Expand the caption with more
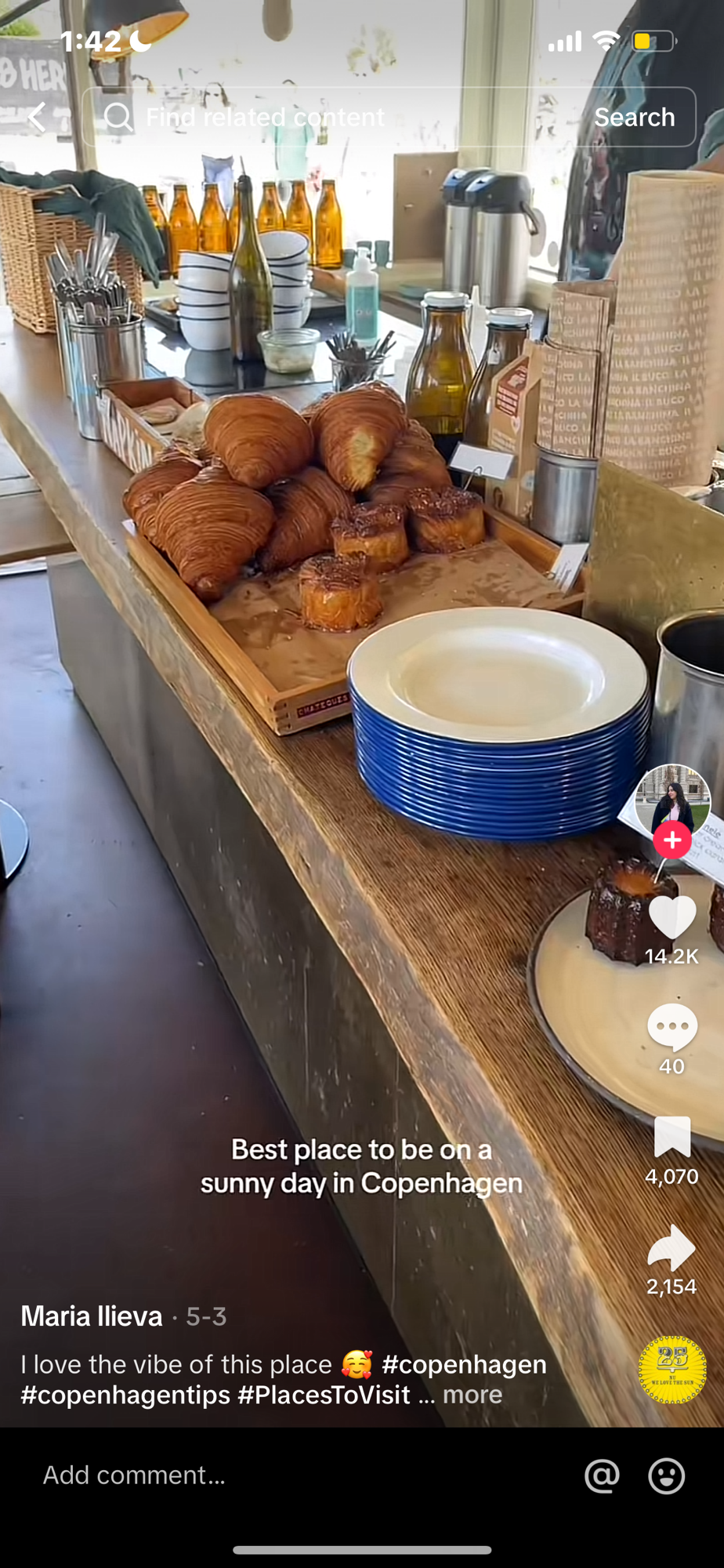 [472, 1395]
